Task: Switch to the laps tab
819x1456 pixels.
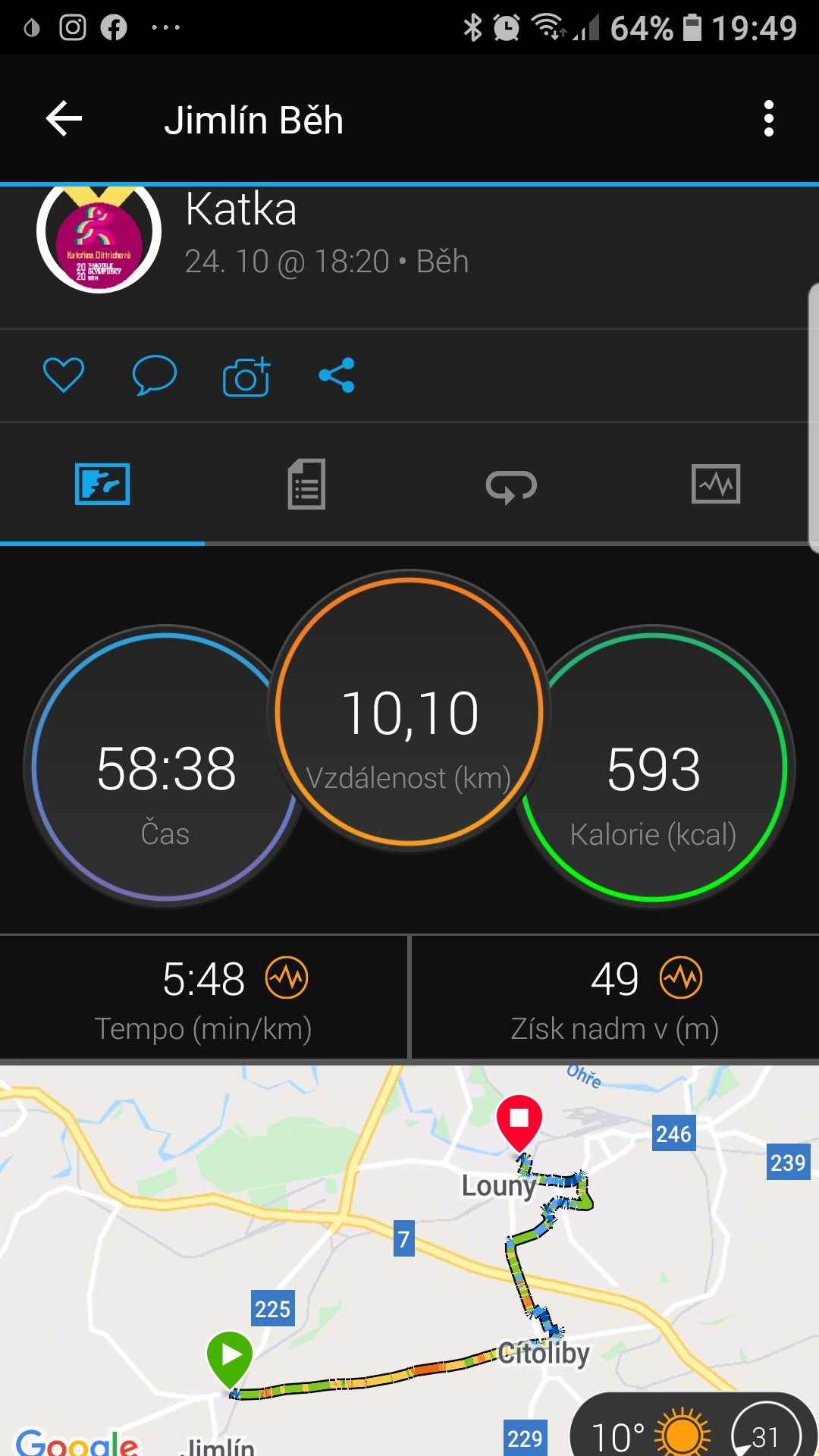Action: click(511, 485)
